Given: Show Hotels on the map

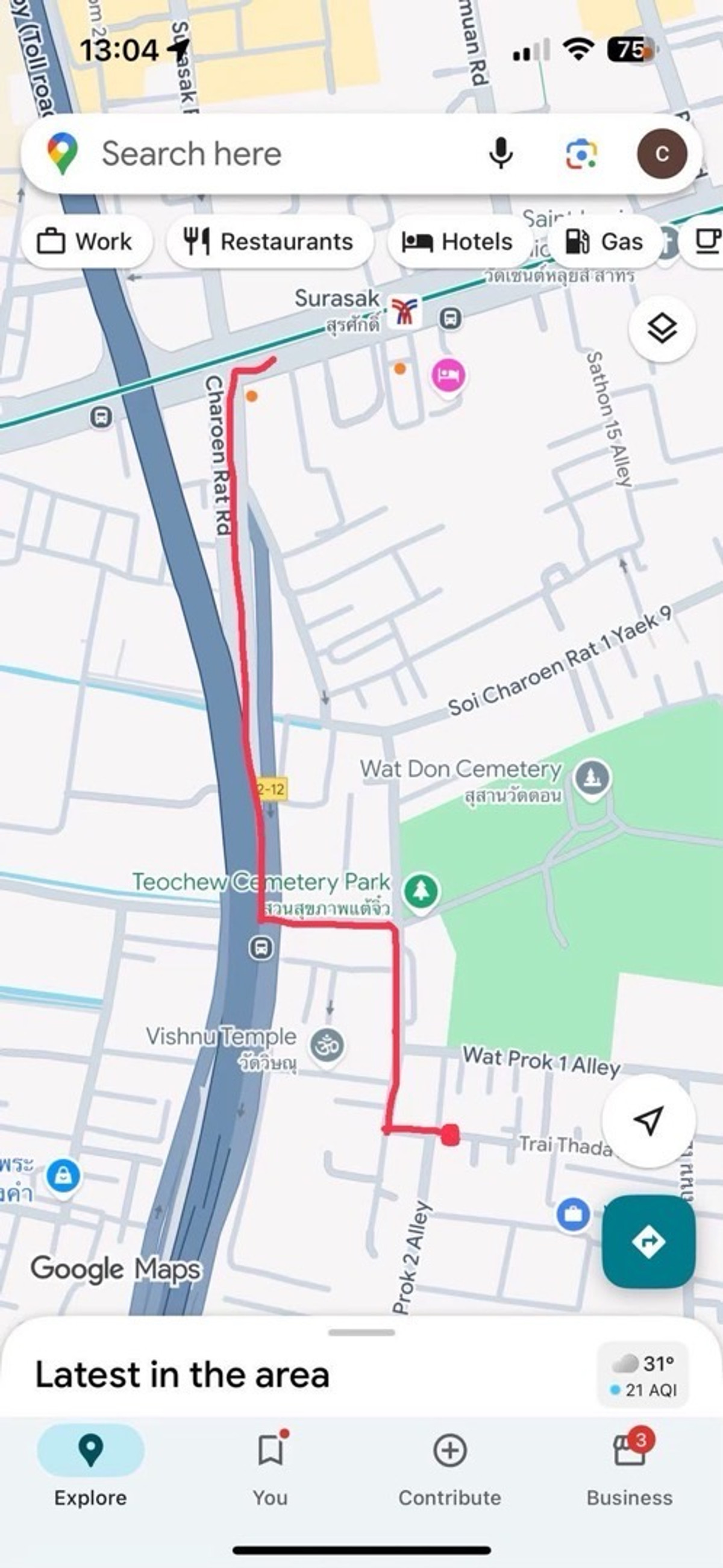Looking at the screenshot, I should click(x=458, y=242).
